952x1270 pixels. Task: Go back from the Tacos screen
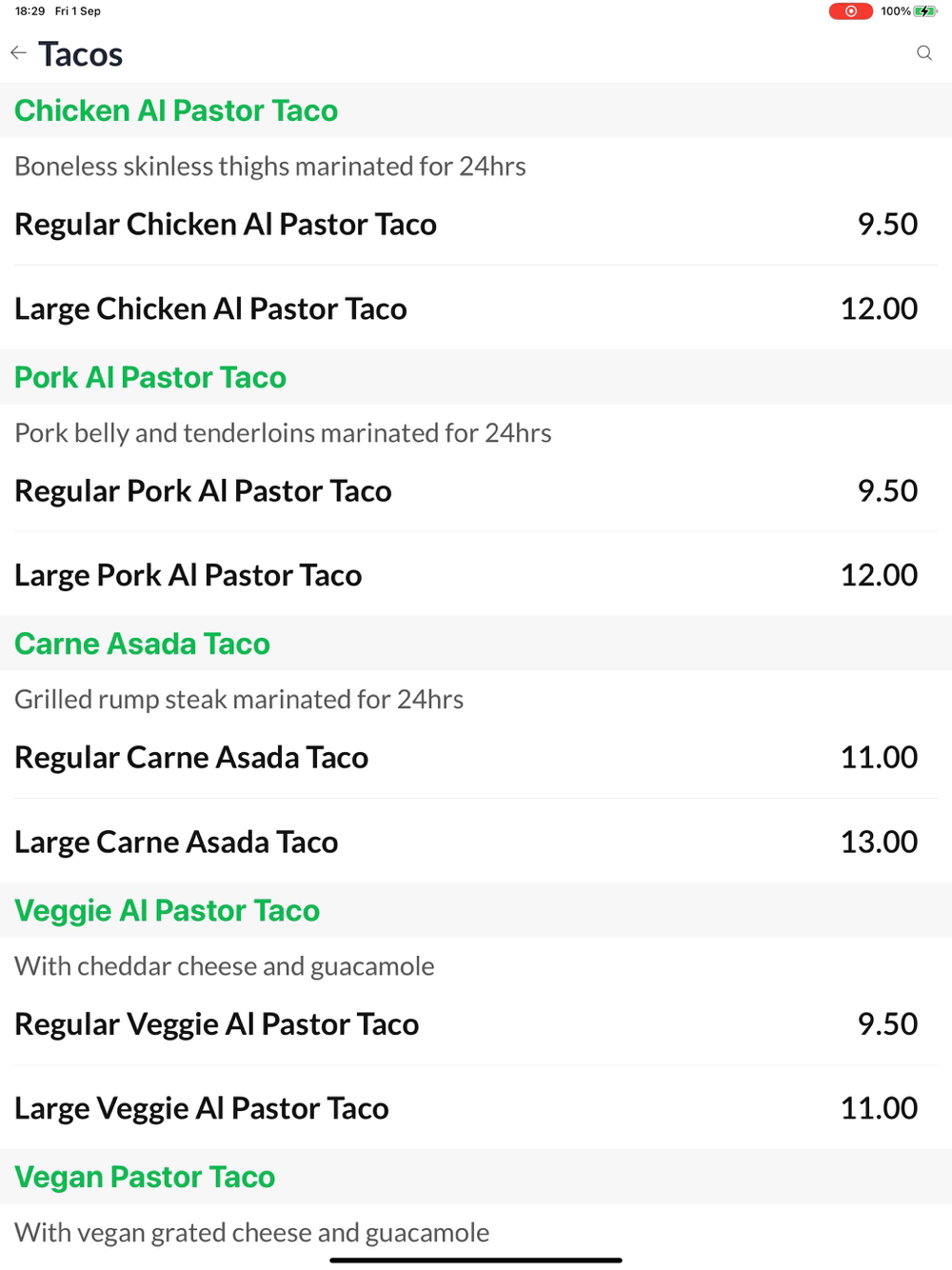point(19,53)
